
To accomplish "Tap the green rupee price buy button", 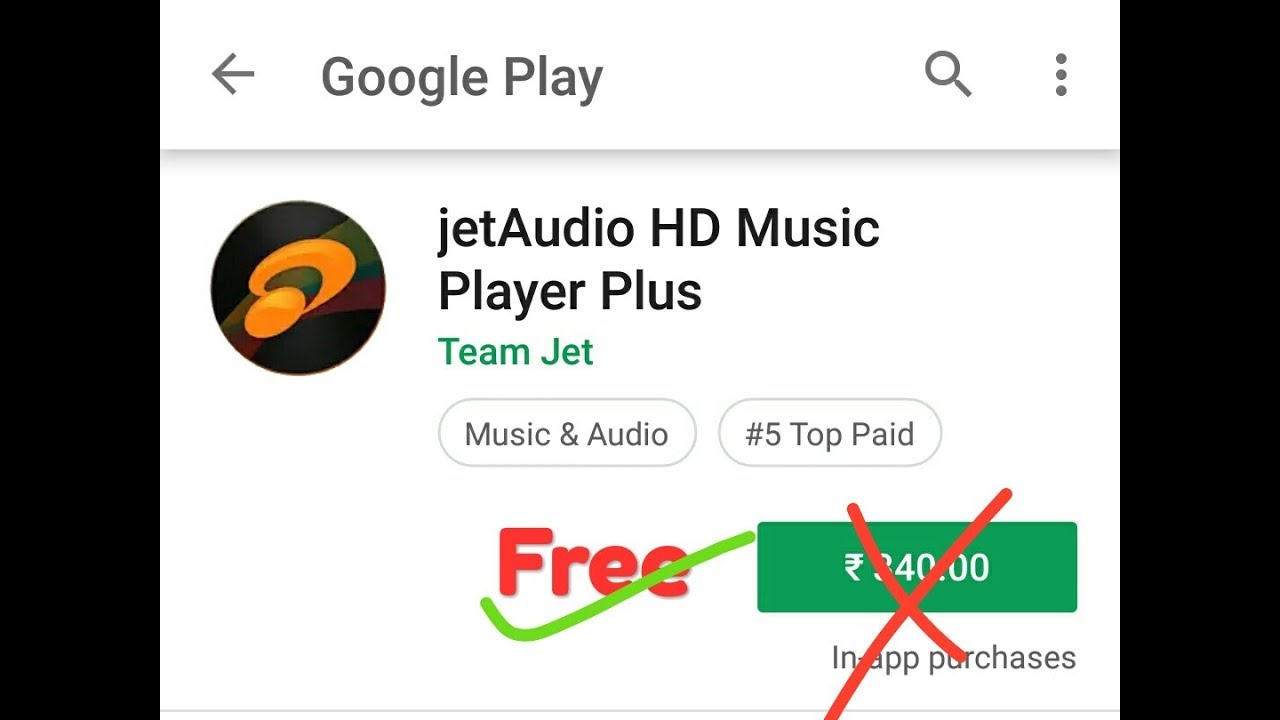I will [916, 567].
